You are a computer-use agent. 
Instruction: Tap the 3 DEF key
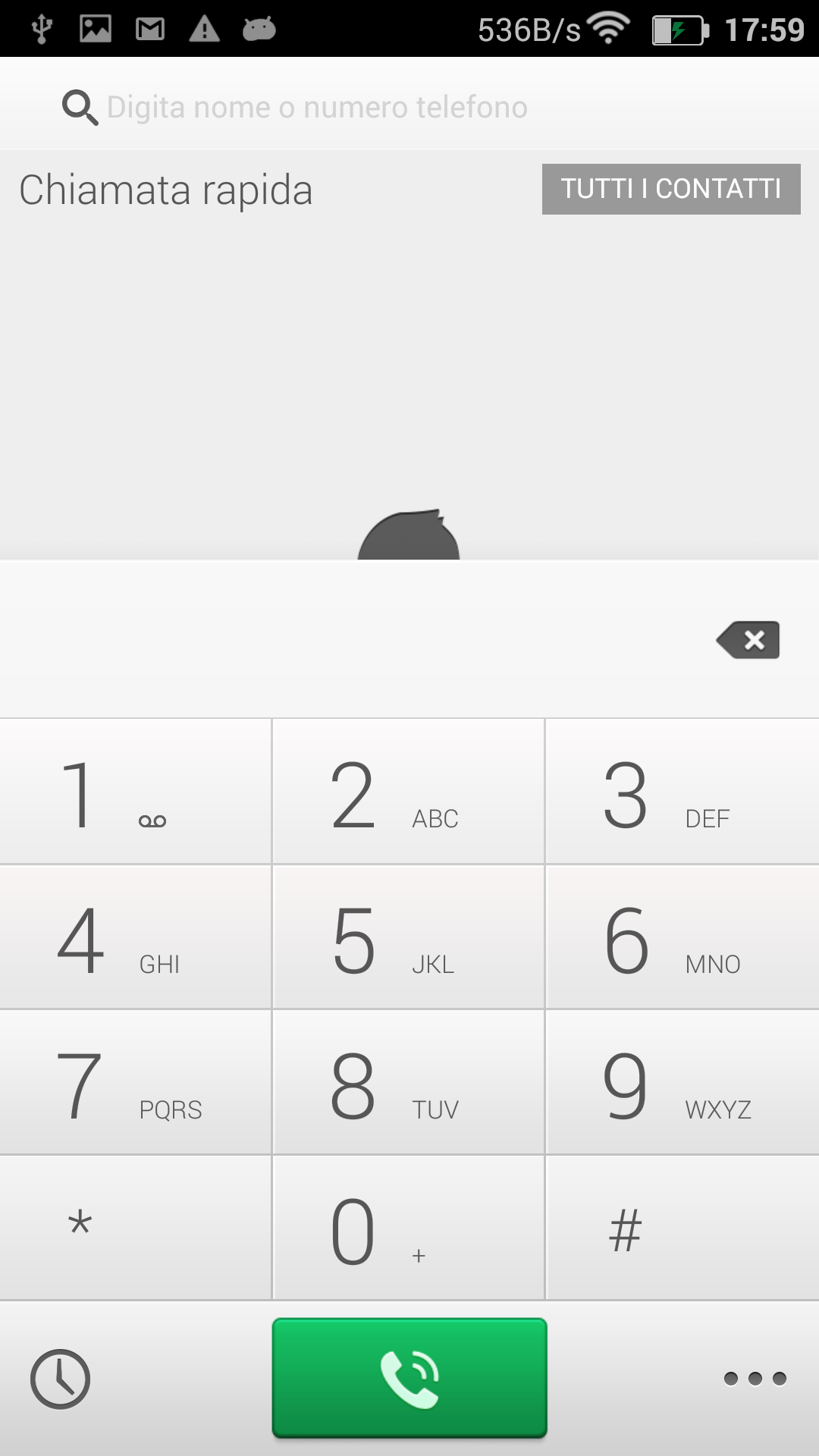[682, 791]
